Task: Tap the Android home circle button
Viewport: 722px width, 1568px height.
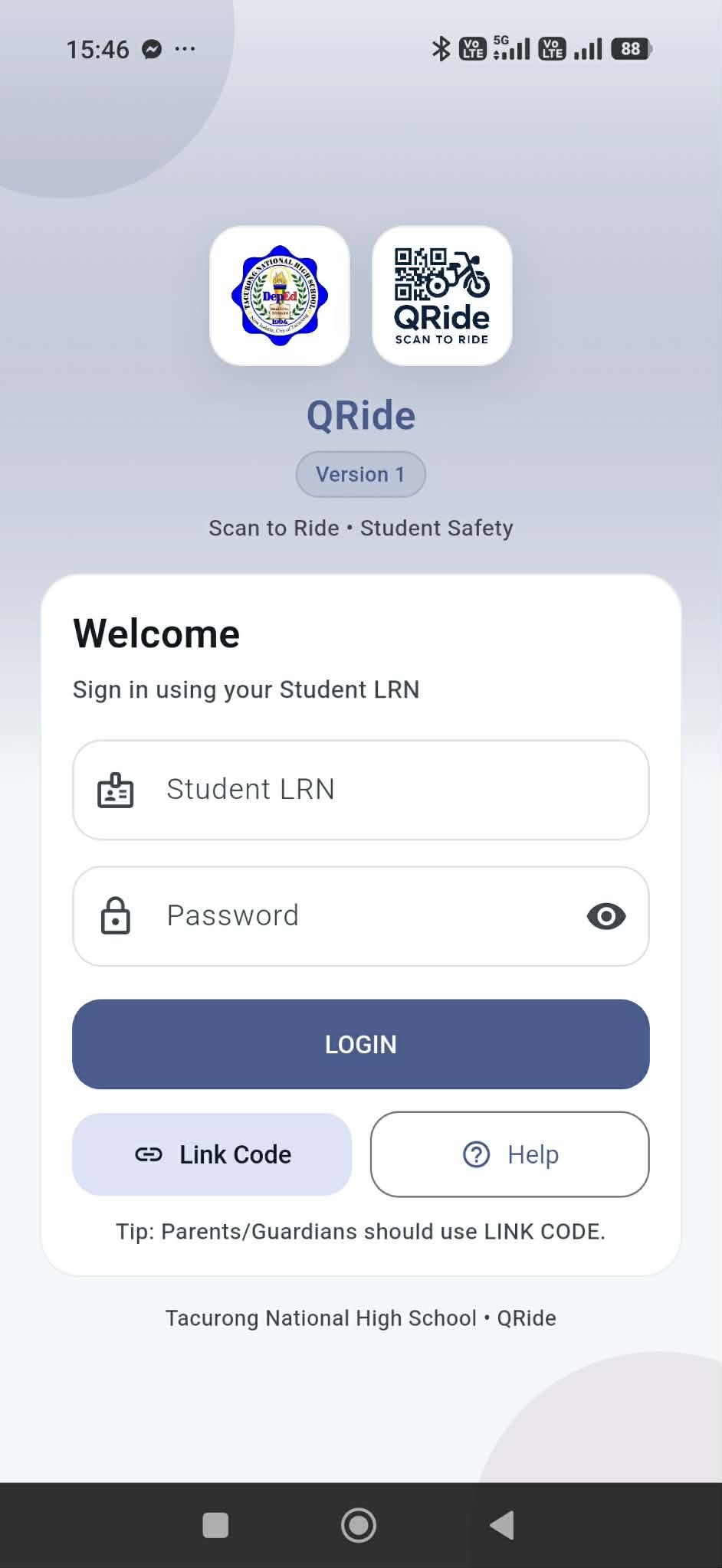Action: coord(358,1525)
